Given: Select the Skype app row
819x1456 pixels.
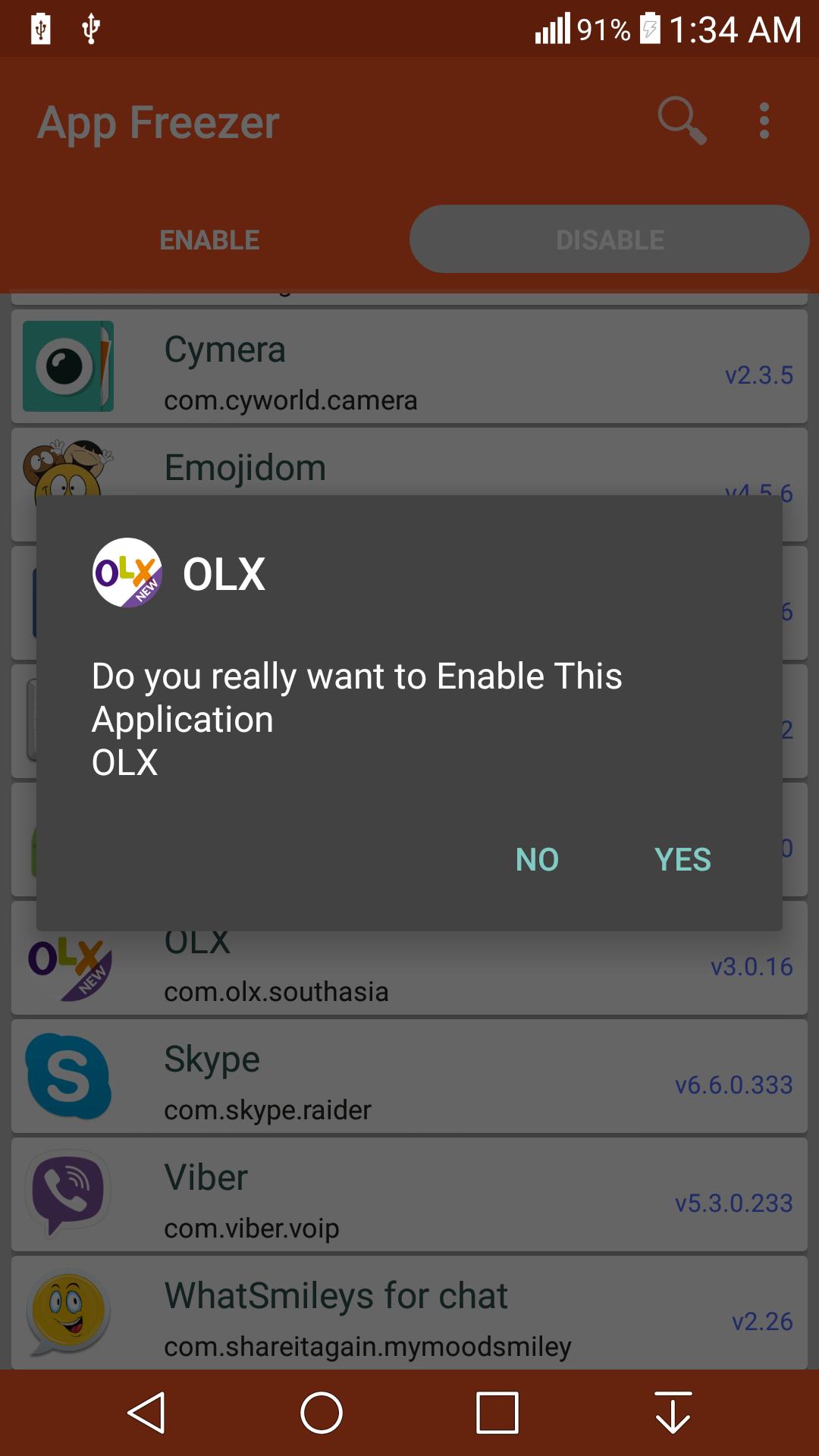Looking at the screenshot, I should [x=409, y=1076].
